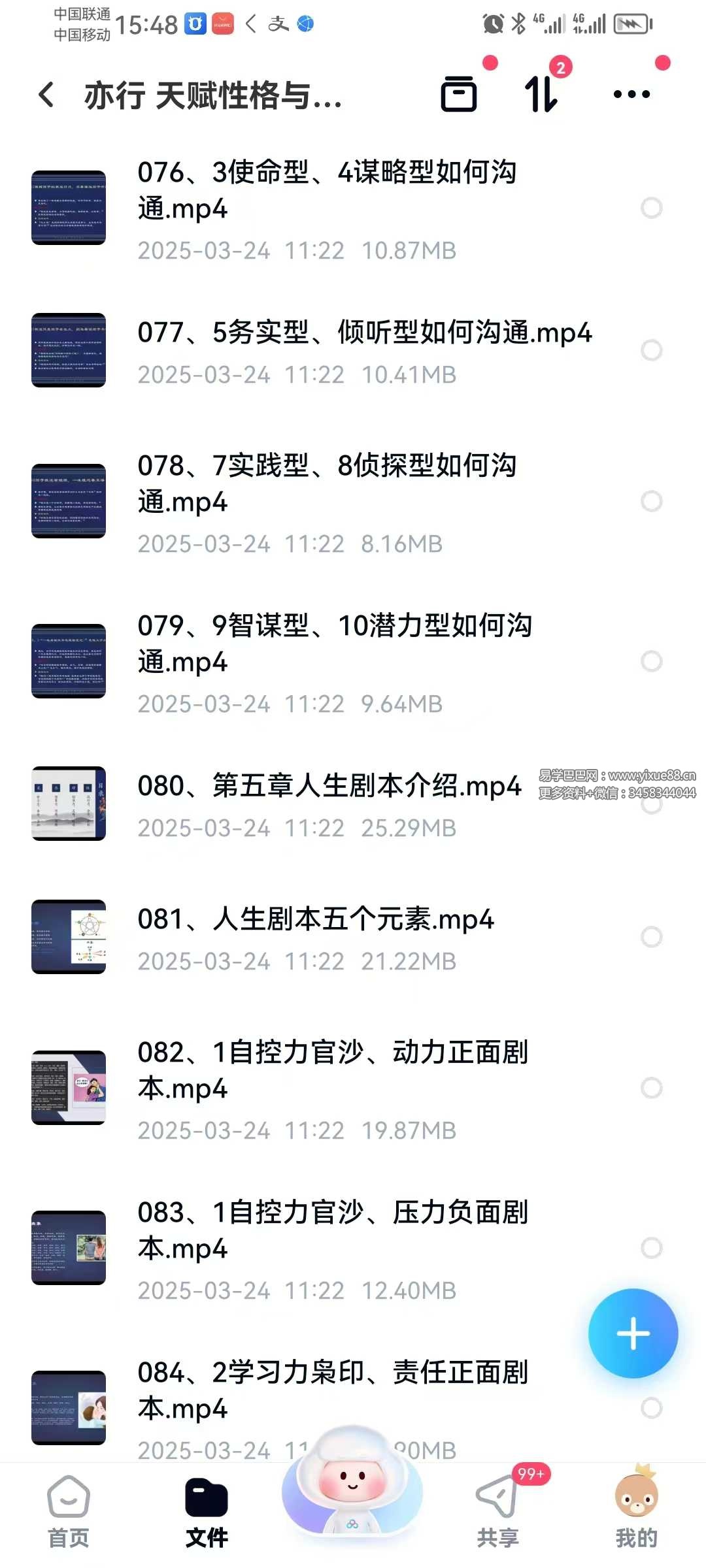Open the transfer list icon
Image resolution: width=706 pixels, height=1568 pixels.
click(541, 94)
